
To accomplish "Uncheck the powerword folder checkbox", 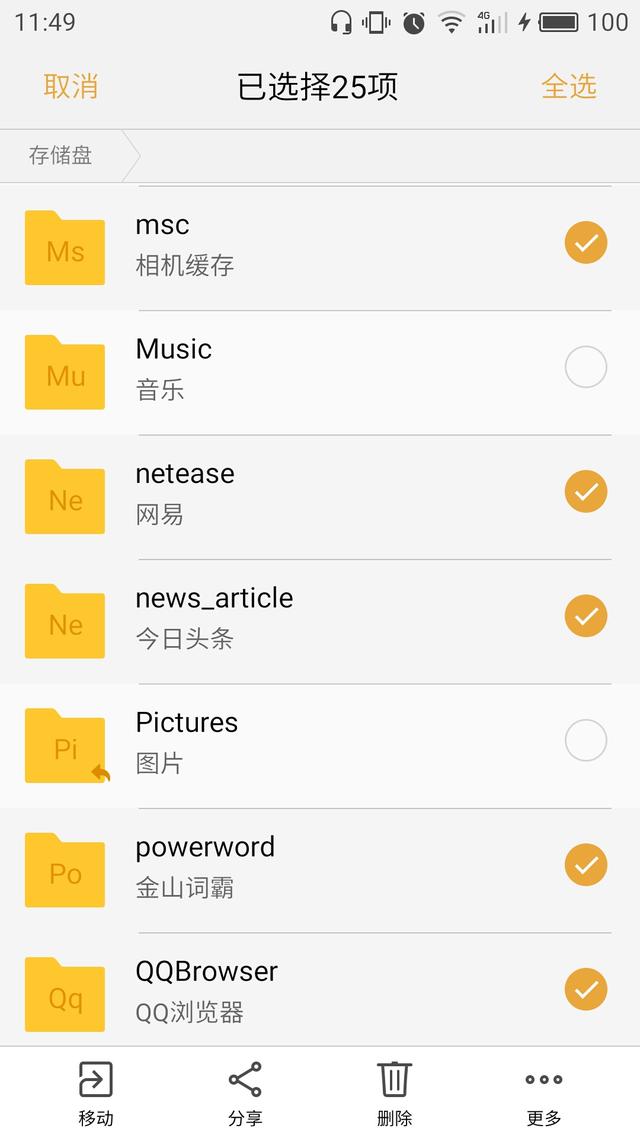I will (x=586, y=864).
